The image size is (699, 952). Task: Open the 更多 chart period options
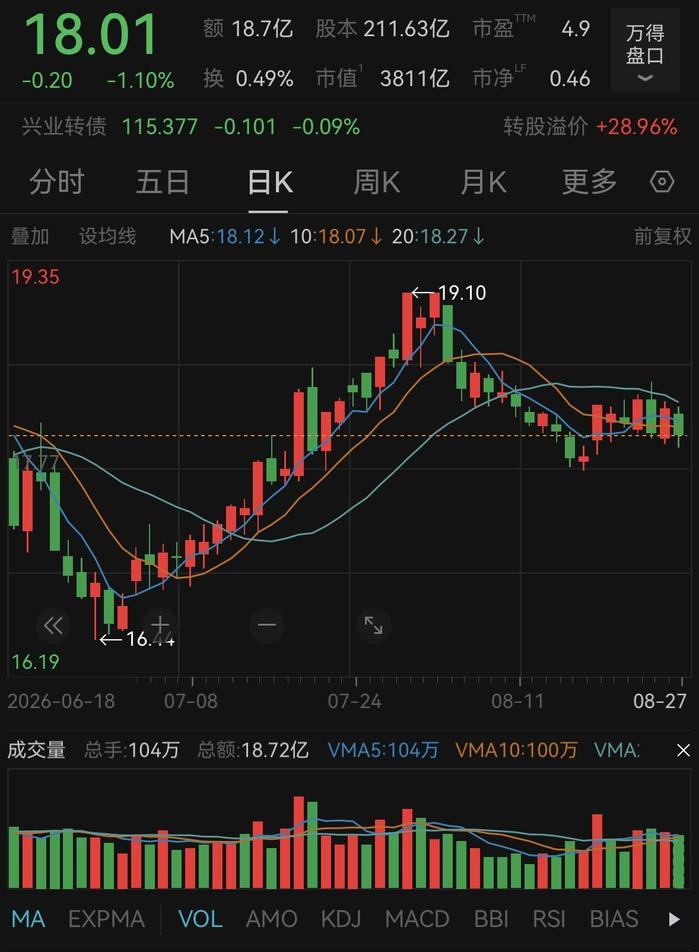click(589, 182)
